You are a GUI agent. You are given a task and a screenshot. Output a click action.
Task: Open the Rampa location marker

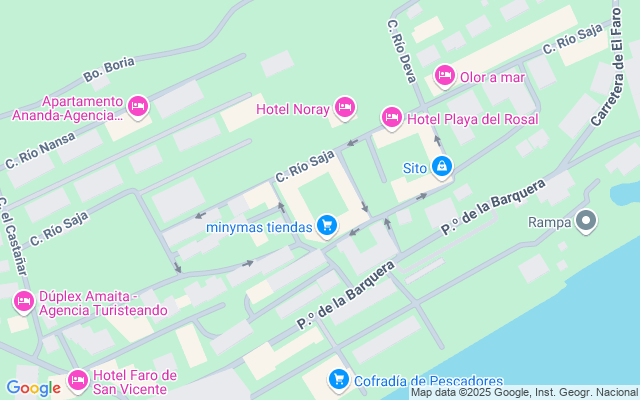point(587,221)
